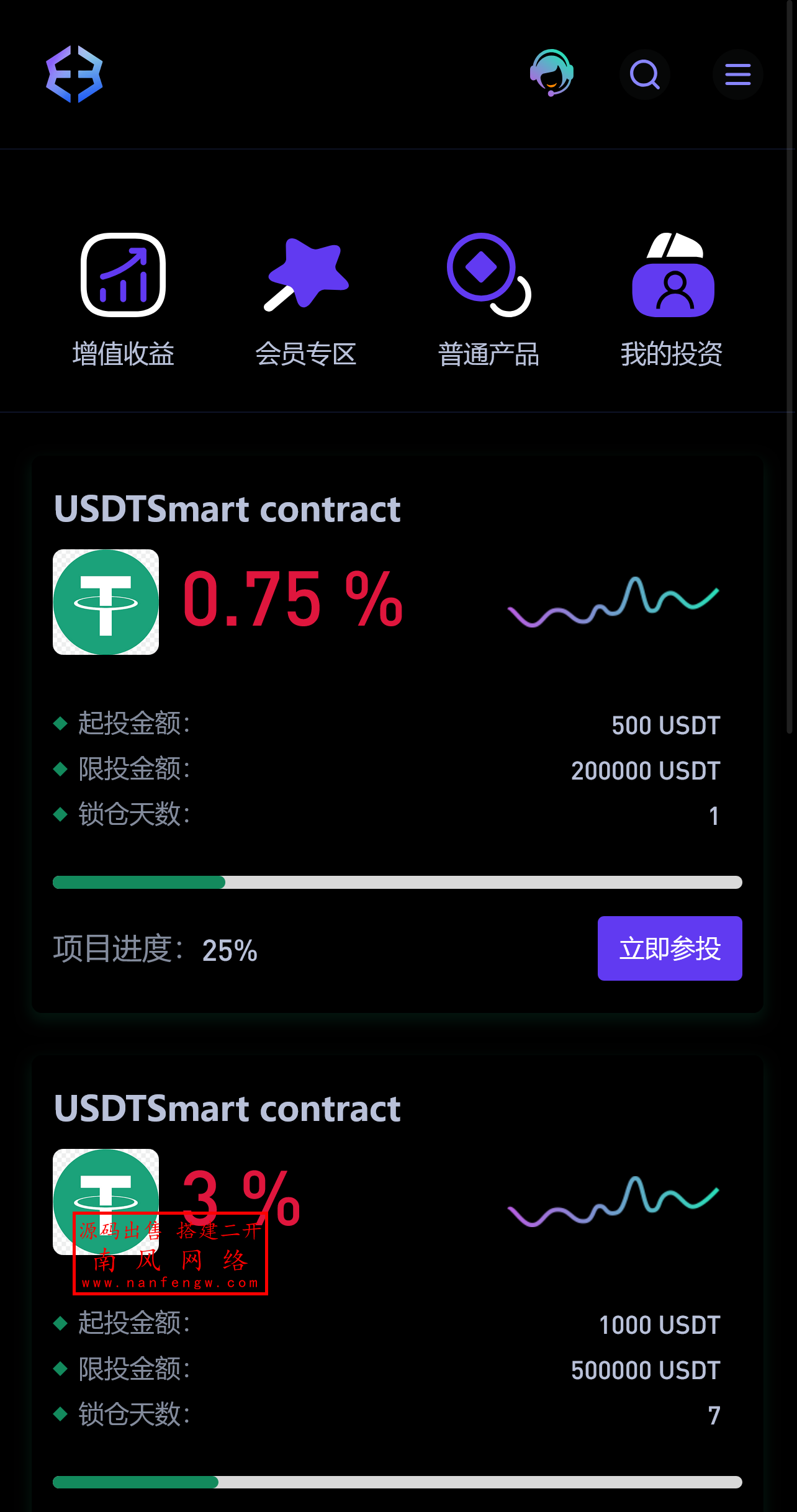Open the customer service chat icon
Viewport: 797px width, 1512px height.
pos(552,73)
